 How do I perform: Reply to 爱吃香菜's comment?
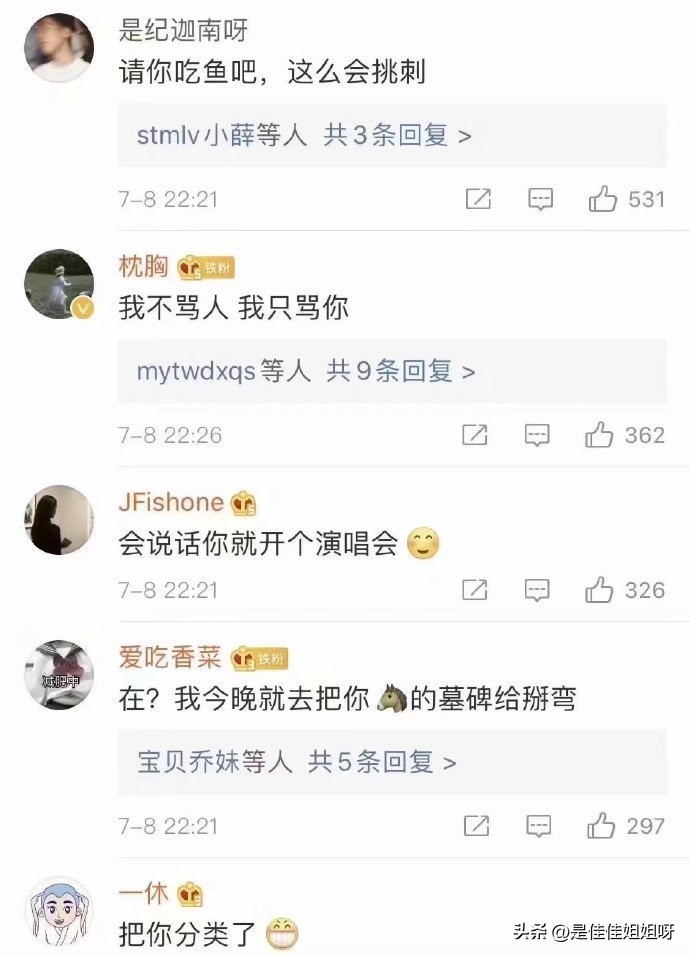538,826
